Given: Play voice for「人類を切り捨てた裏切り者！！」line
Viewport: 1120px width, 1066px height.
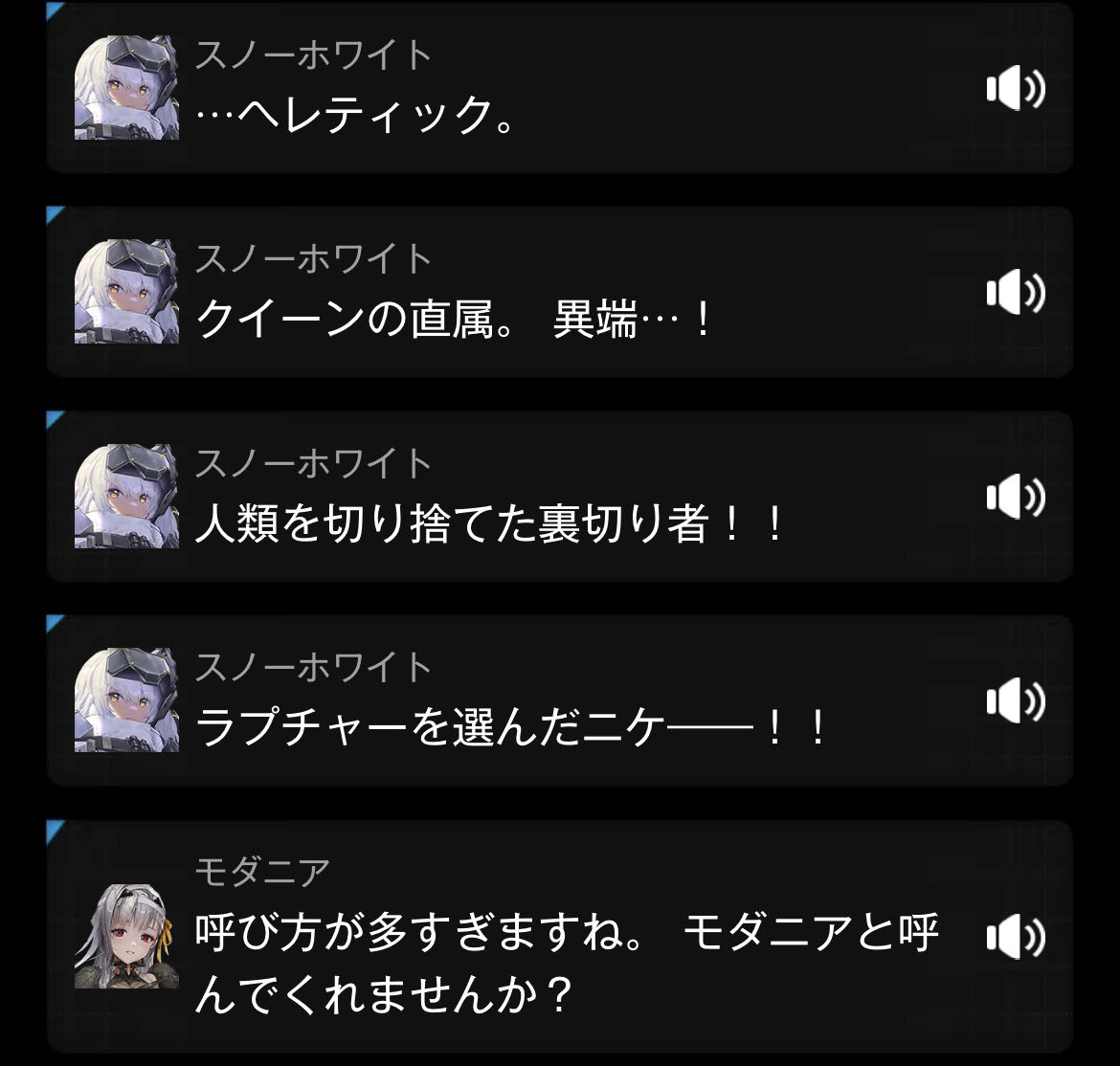Looking at the screenshot, I should tap(1014, 498).
